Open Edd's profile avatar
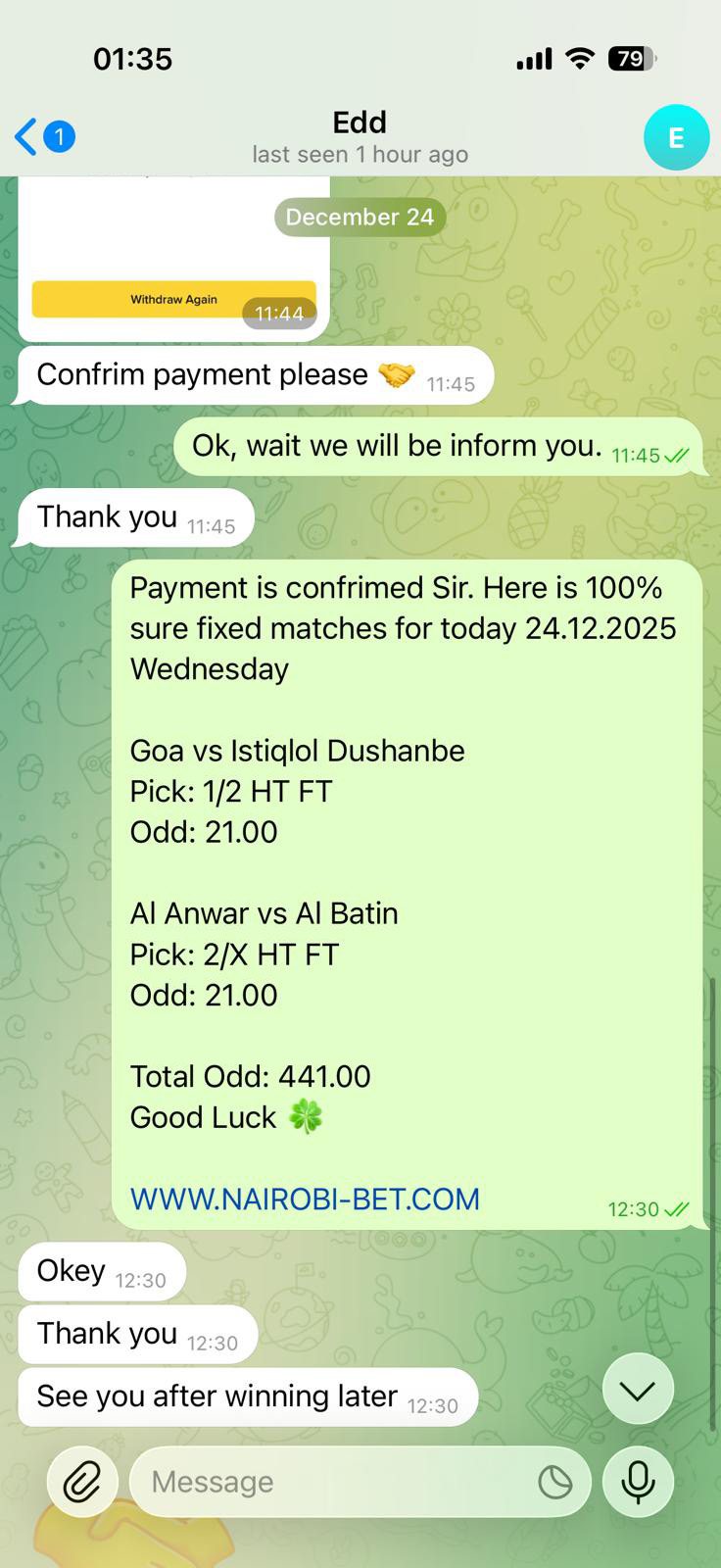The image size is (721, 1568). (676, 138)
